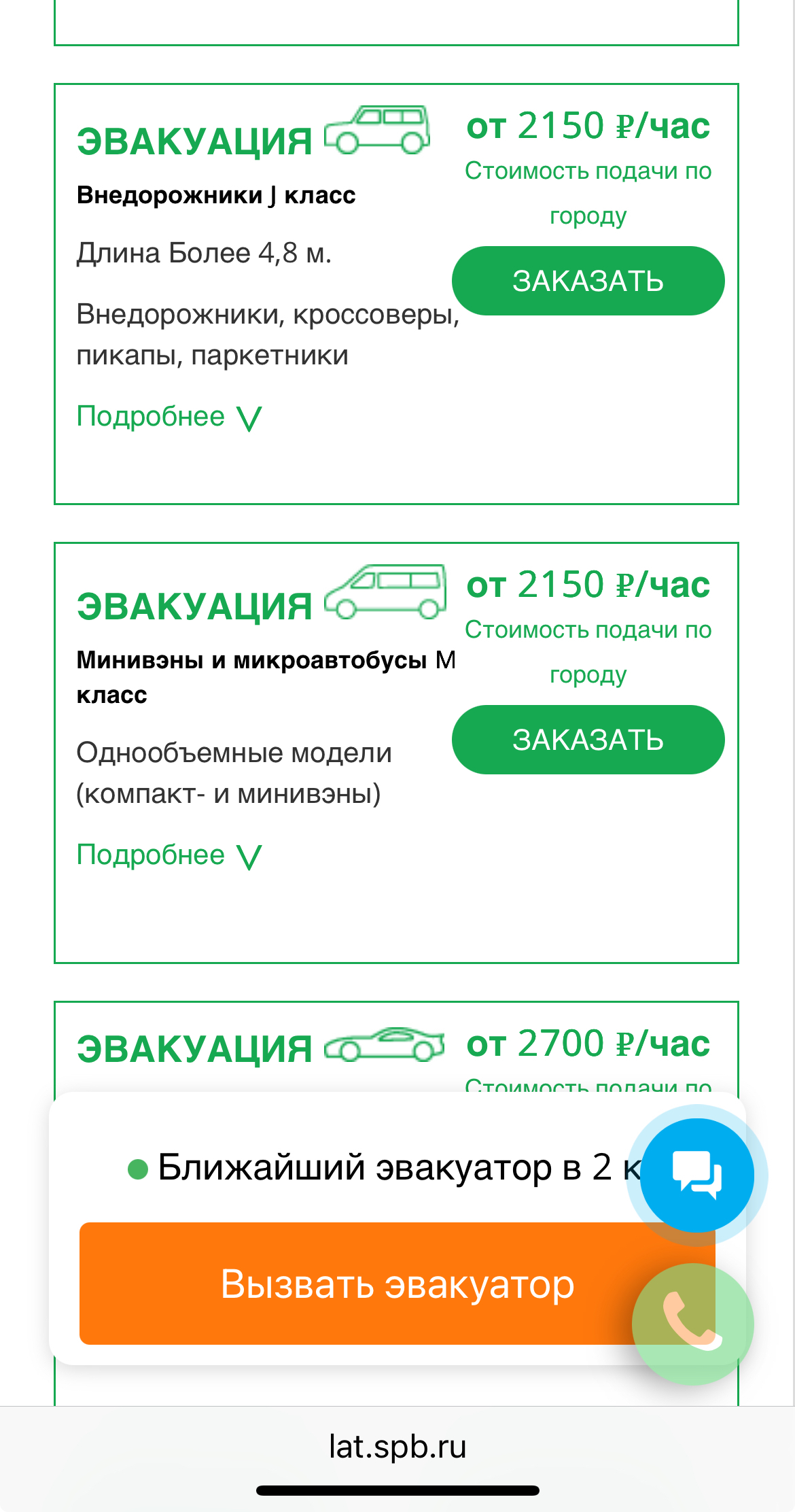
Task: Open the blue chat bubble
Action: coord(696,1175)
